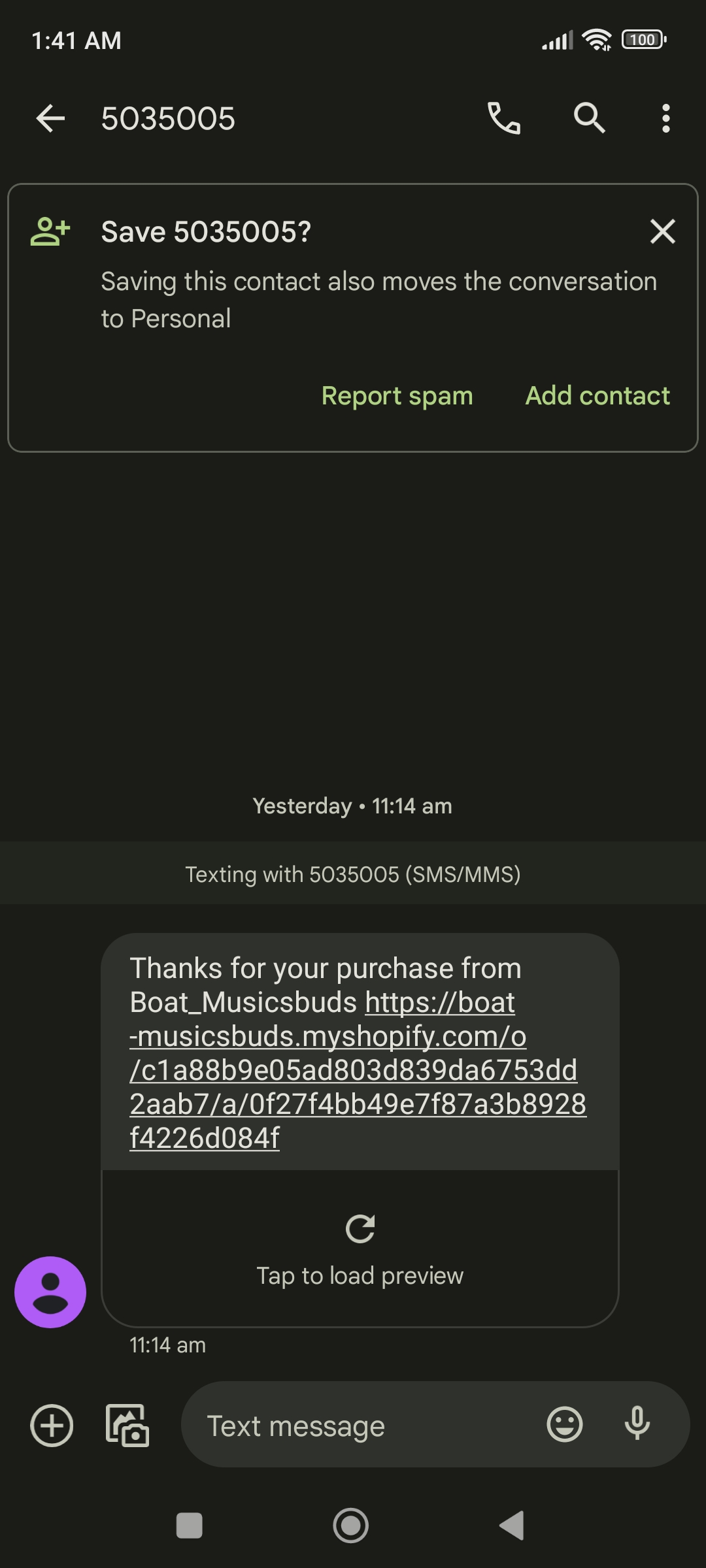706x1568 pixels.
Task: Open the gallery and camera picker
Action: point(127,1425)
